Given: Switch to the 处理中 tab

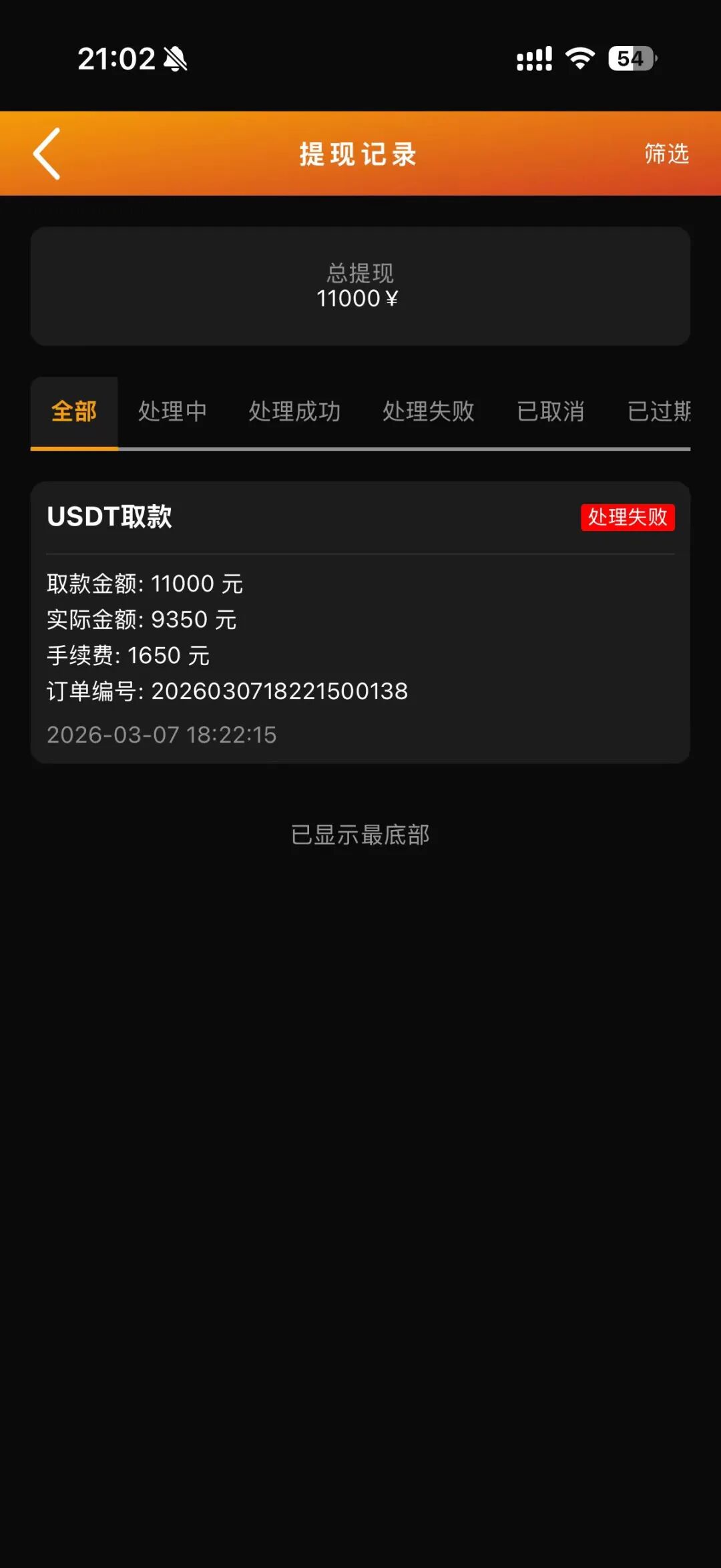Looking at the screenshot, I should 172,411.
